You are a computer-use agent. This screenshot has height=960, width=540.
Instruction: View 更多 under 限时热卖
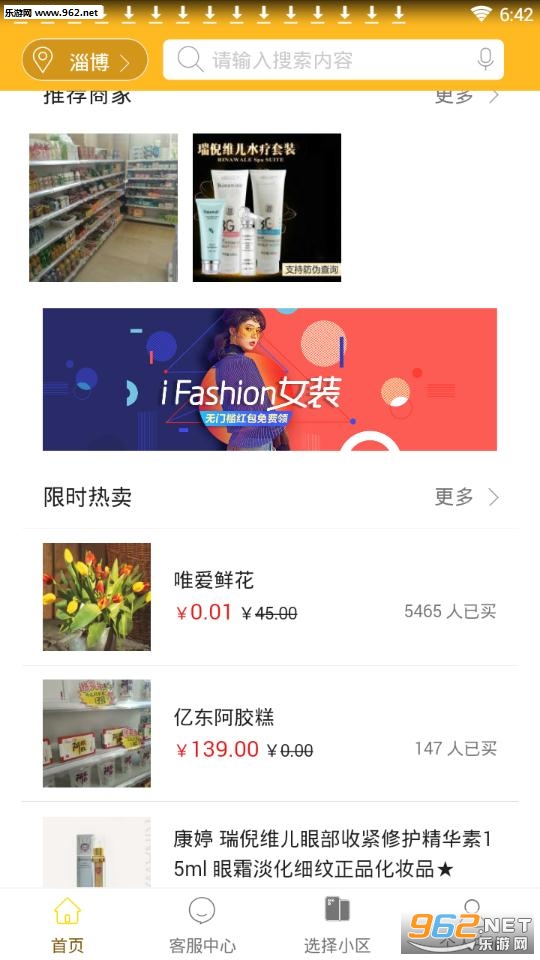[x=467, y=497]
